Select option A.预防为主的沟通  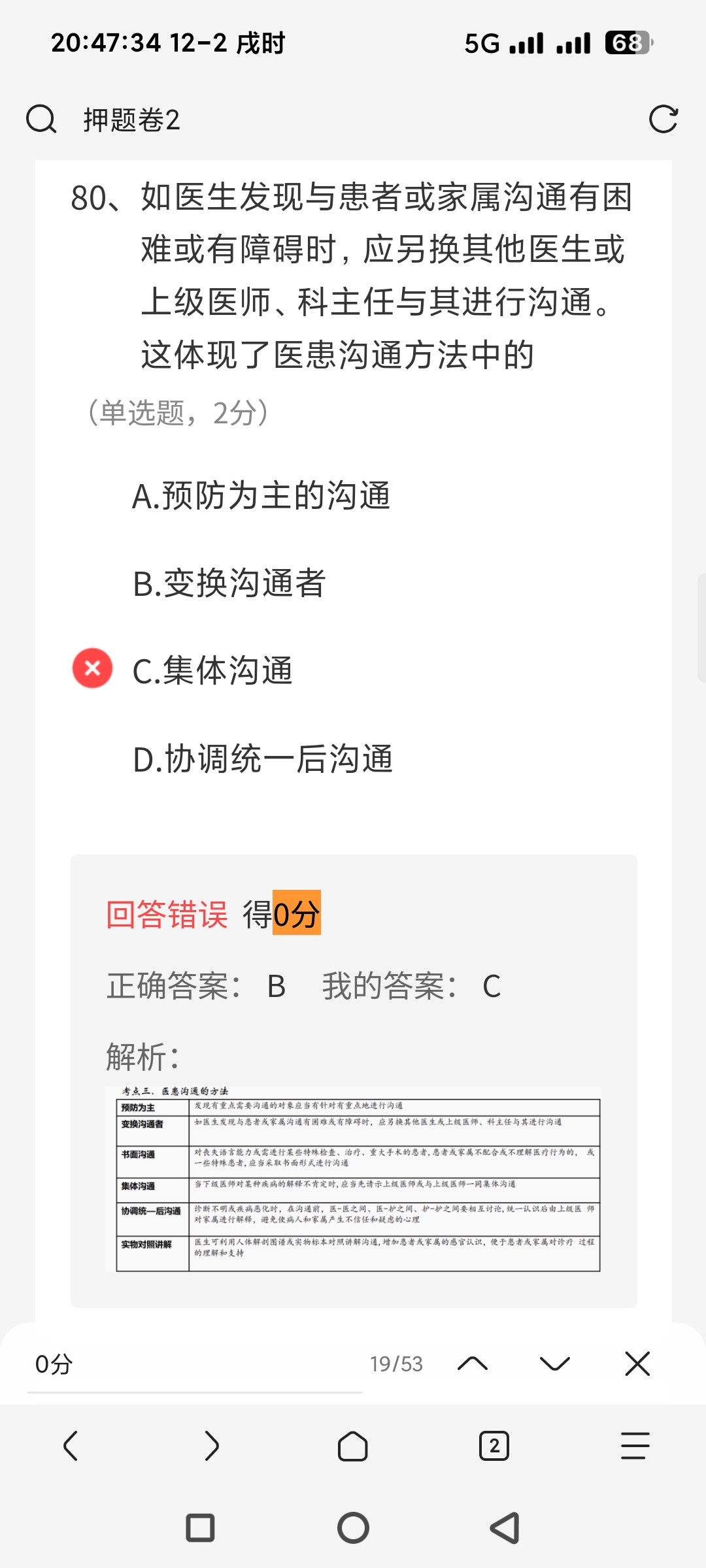(x=261, y=496)
